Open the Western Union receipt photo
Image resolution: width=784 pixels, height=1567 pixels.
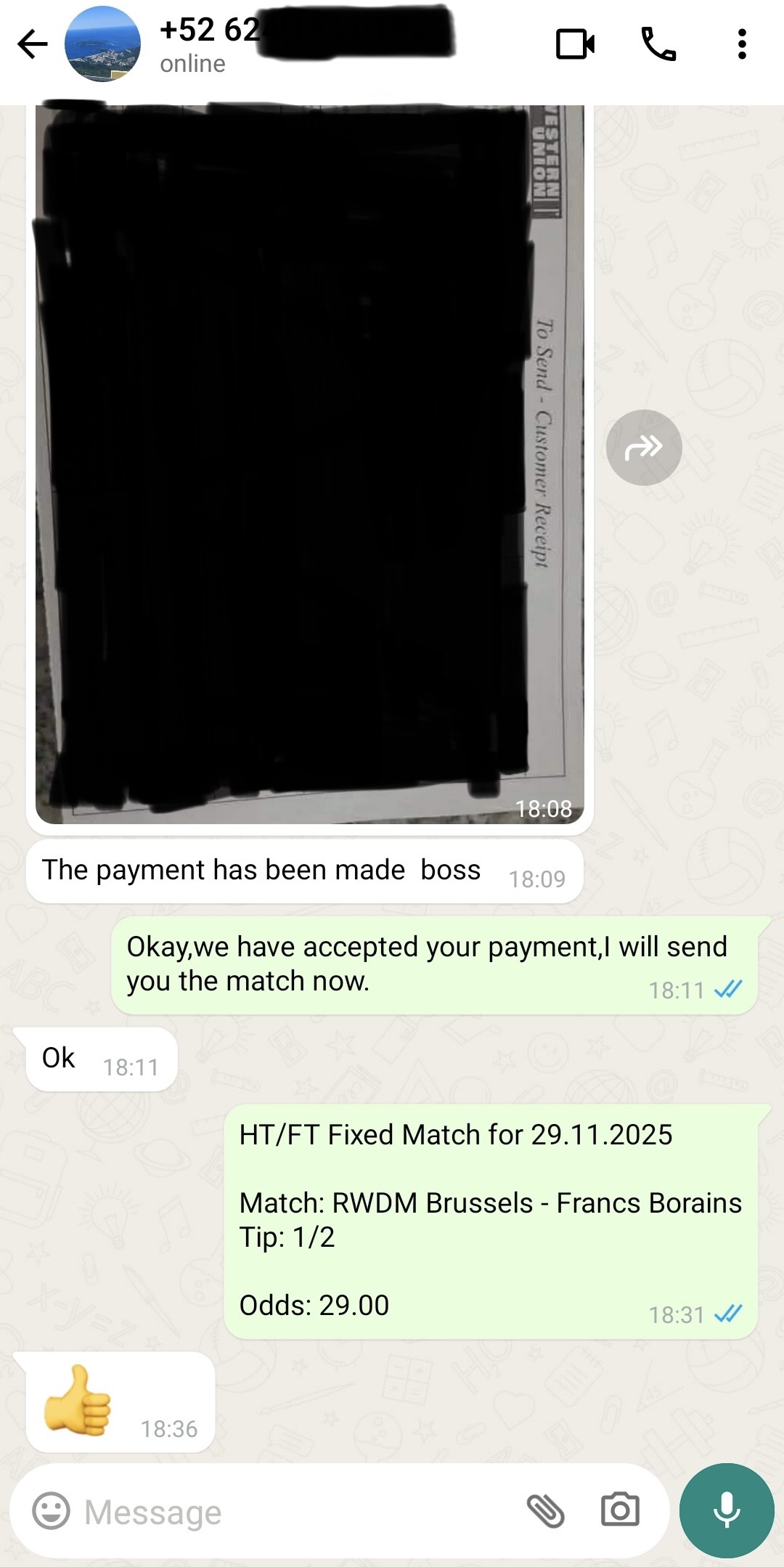(x=310, y=465)
